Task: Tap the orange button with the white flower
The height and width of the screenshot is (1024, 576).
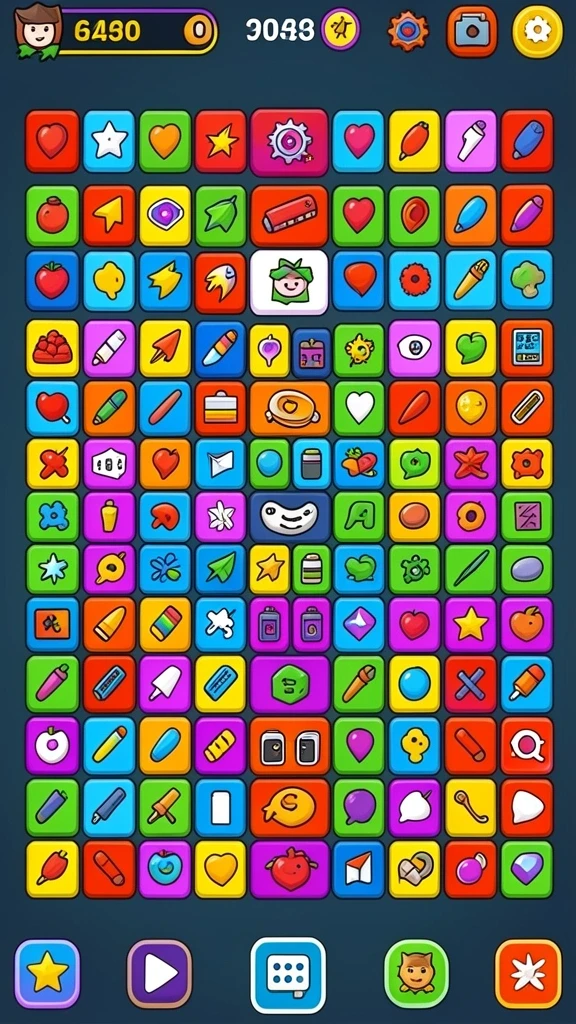Action: coord(528,974)
